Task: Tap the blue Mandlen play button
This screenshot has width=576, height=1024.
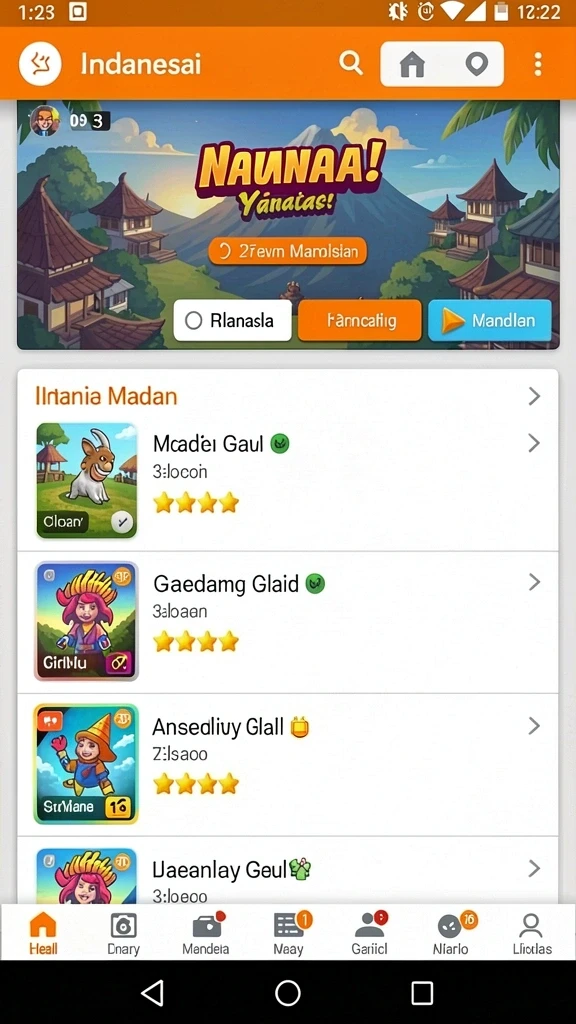Action: coord(490,320)
